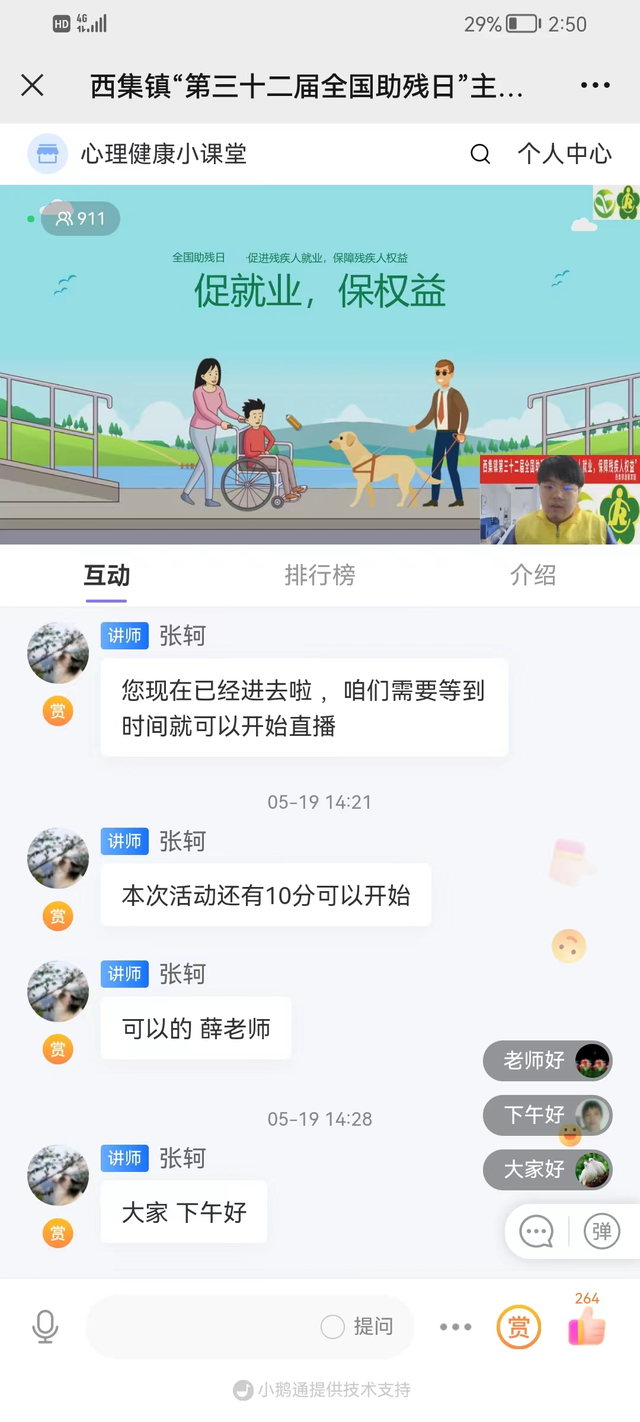Tap the live video player
The image size is (640, 1422).
coord(320,365)
